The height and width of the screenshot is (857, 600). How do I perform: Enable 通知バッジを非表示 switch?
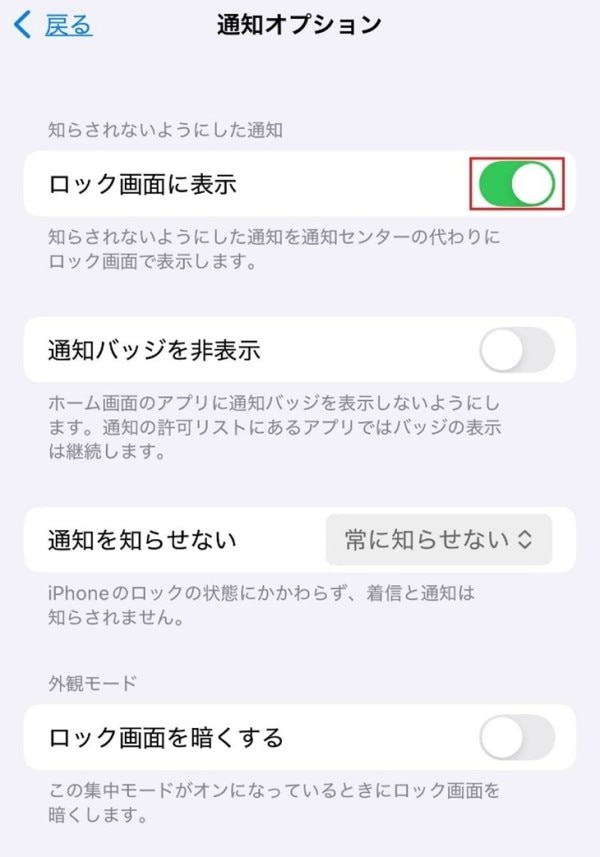[x=517, y=350]
